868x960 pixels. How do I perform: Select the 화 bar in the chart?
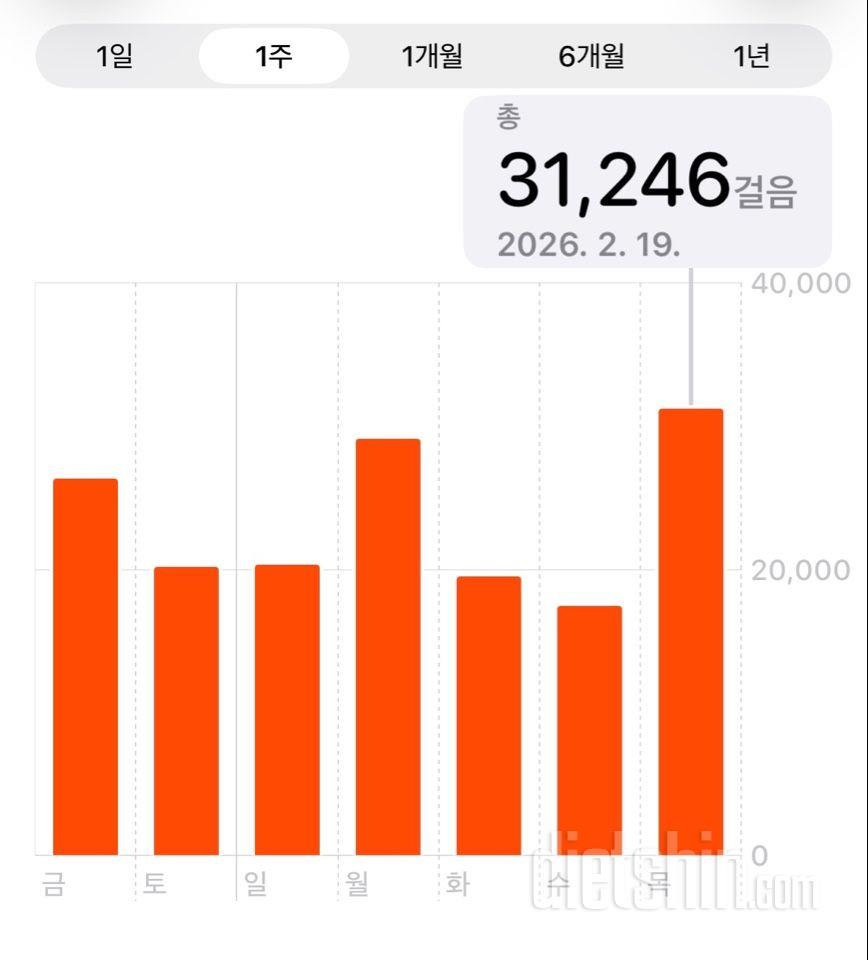pyautogui.click(x=489, y=716)
